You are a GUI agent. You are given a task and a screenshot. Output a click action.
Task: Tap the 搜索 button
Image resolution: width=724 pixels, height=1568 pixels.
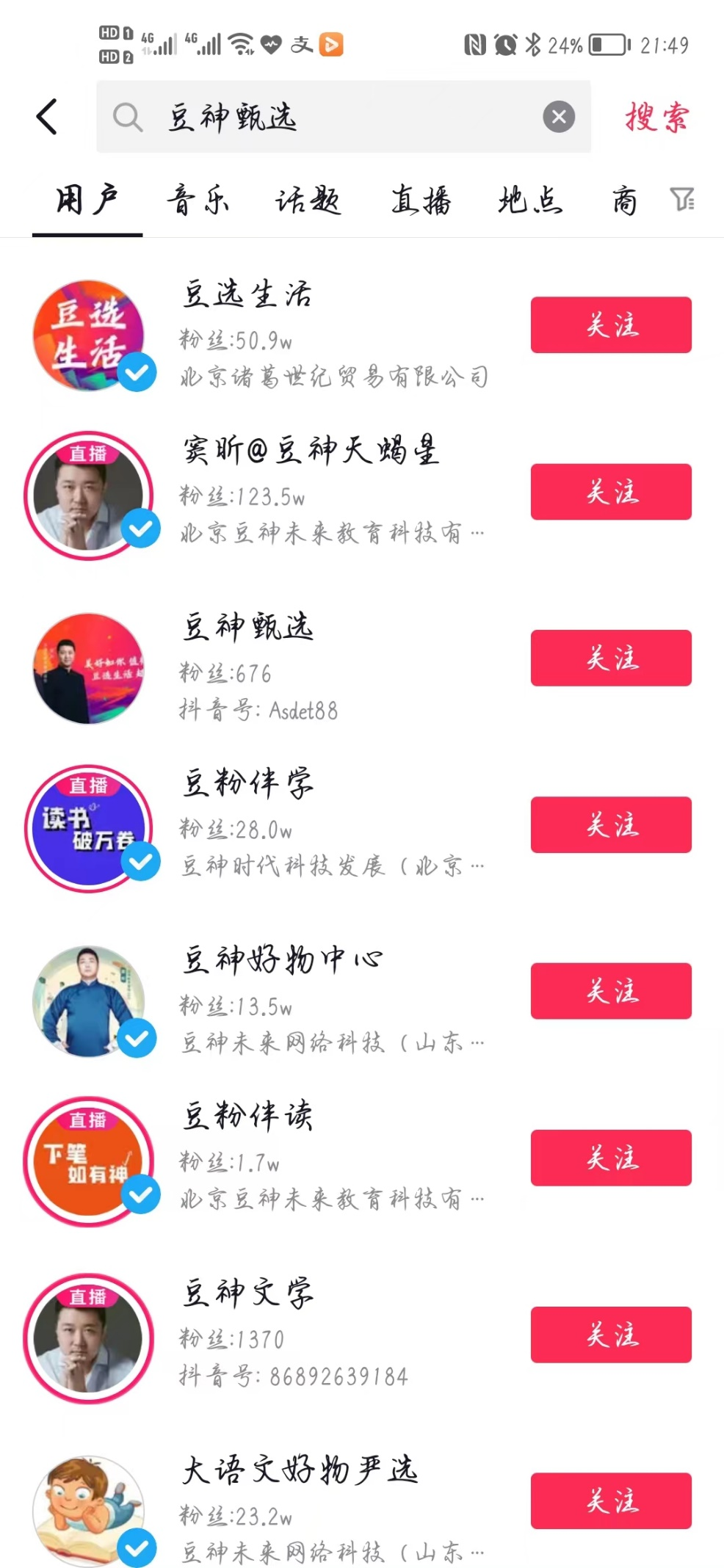click(x=656, y=117)
